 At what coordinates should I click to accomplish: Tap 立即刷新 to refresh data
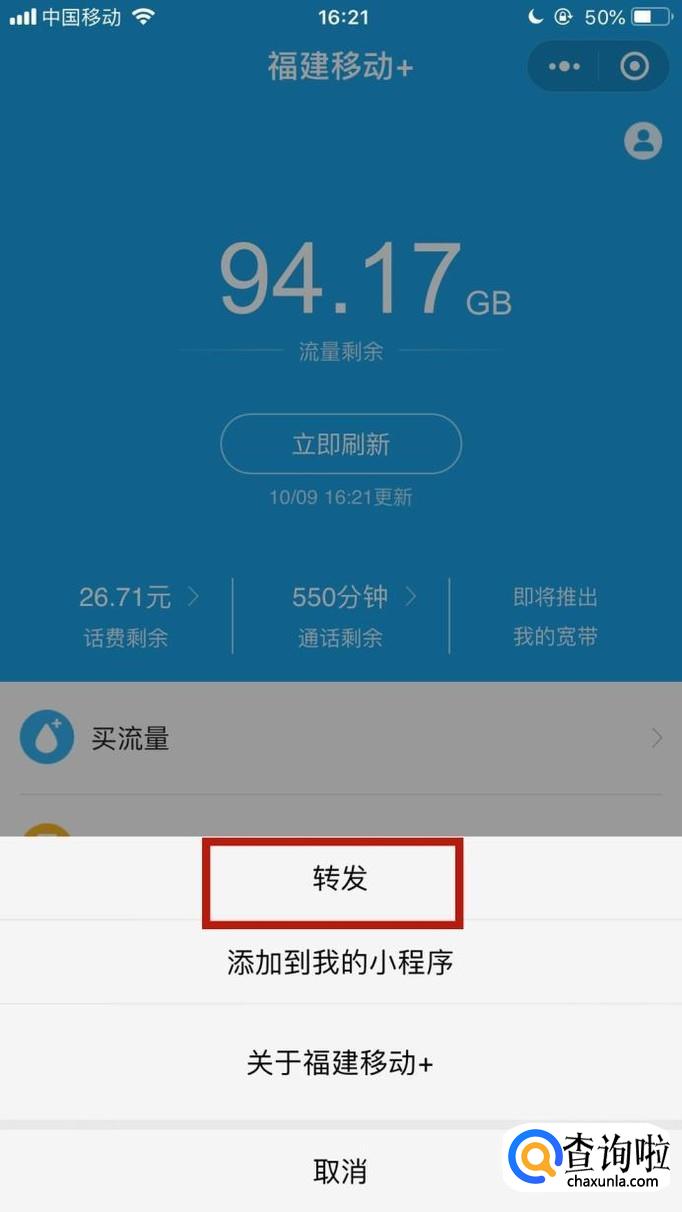[341, 444]
